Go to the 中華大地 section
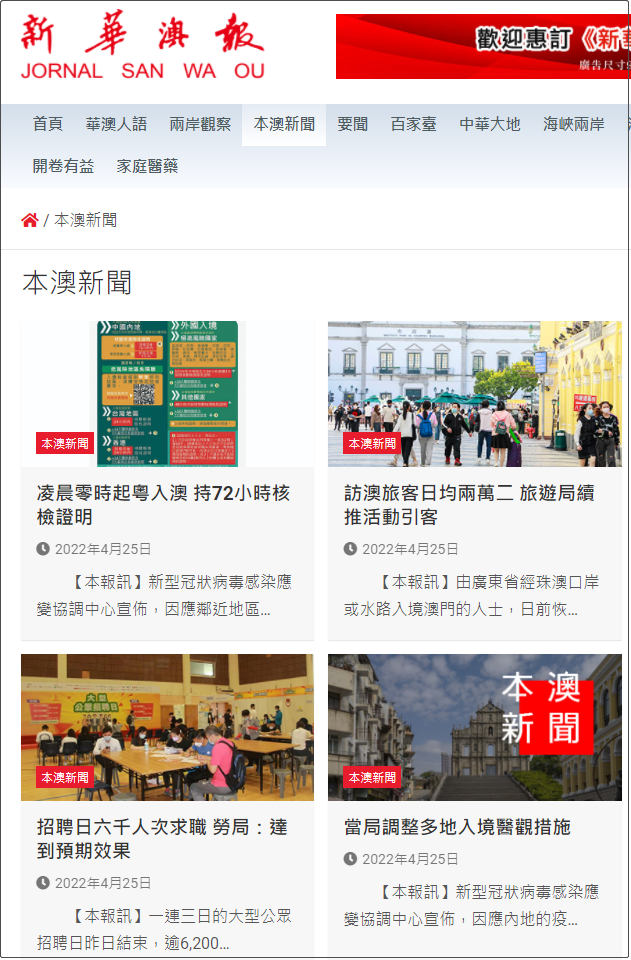The height and width of the screenshot is (960, 631). 490,124
